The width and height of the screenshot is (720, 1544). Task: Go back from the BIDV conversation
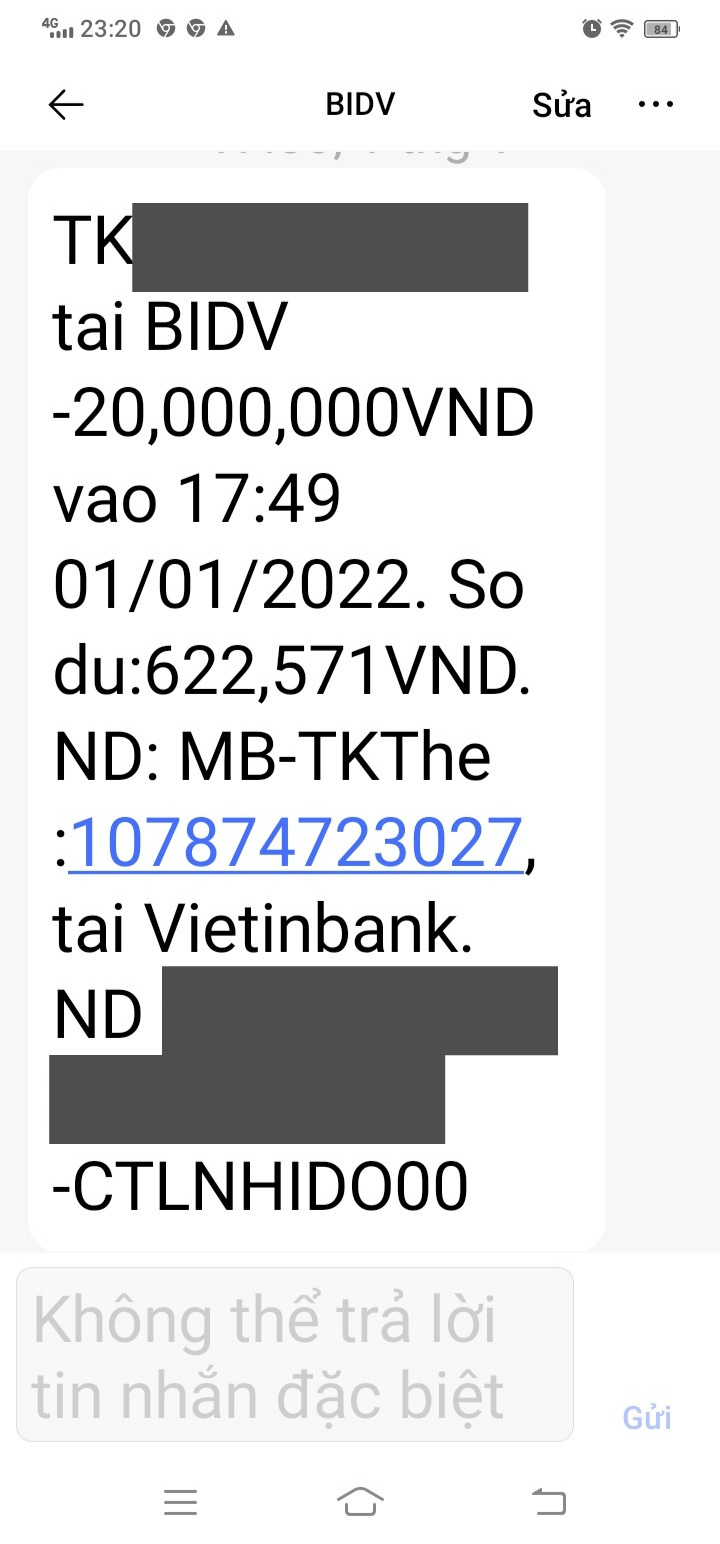pos(66,105)
